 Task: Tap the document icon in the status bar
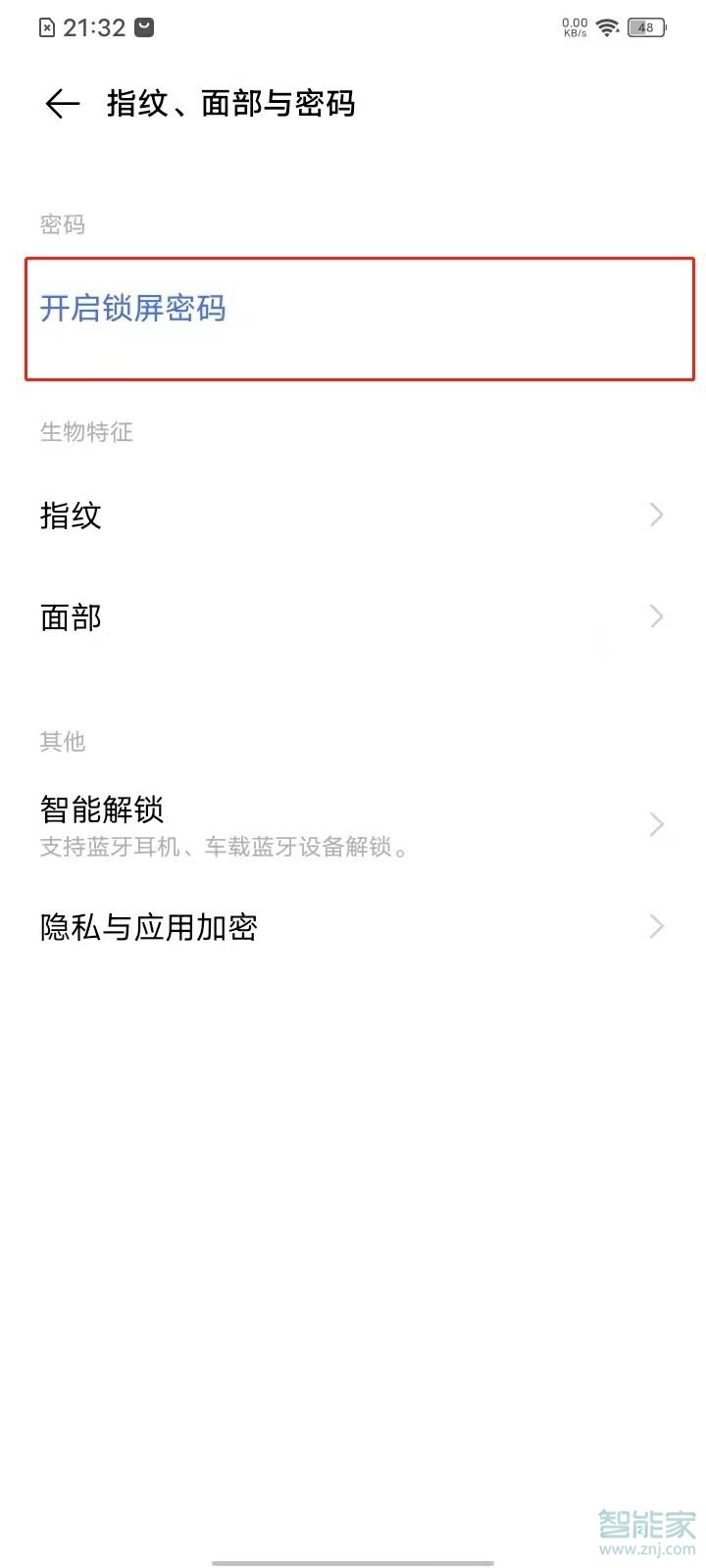tap(47, 26)
